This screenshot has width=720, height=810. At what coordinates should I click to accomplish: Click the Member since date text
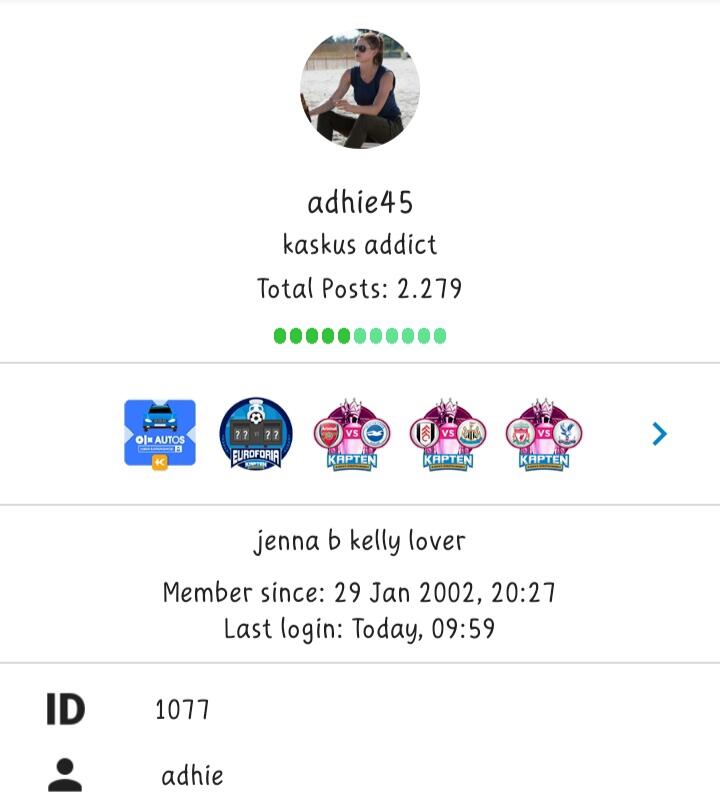pyautogui.click(x=360, y=592)
